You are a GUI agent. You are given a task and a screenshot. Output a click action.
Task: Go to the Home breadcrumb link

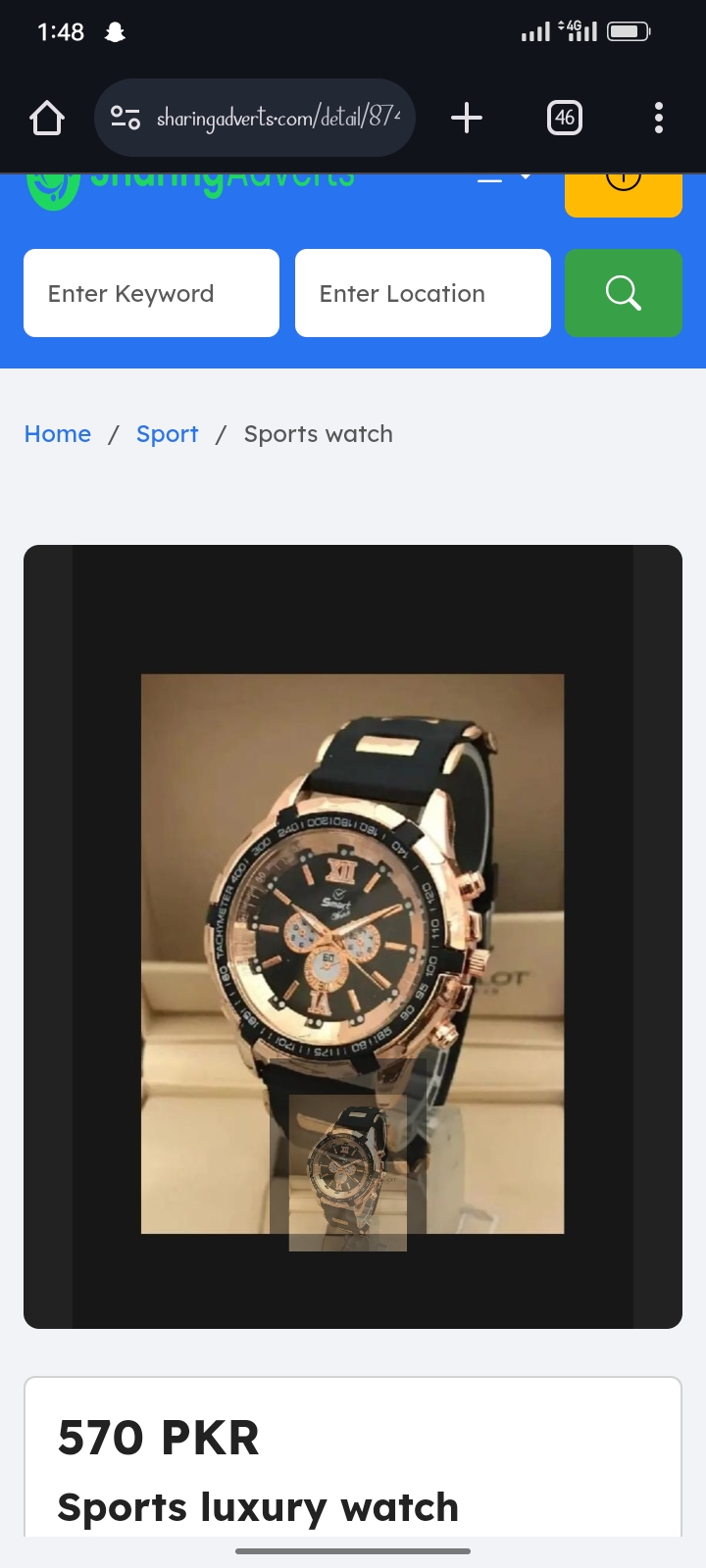58,434
